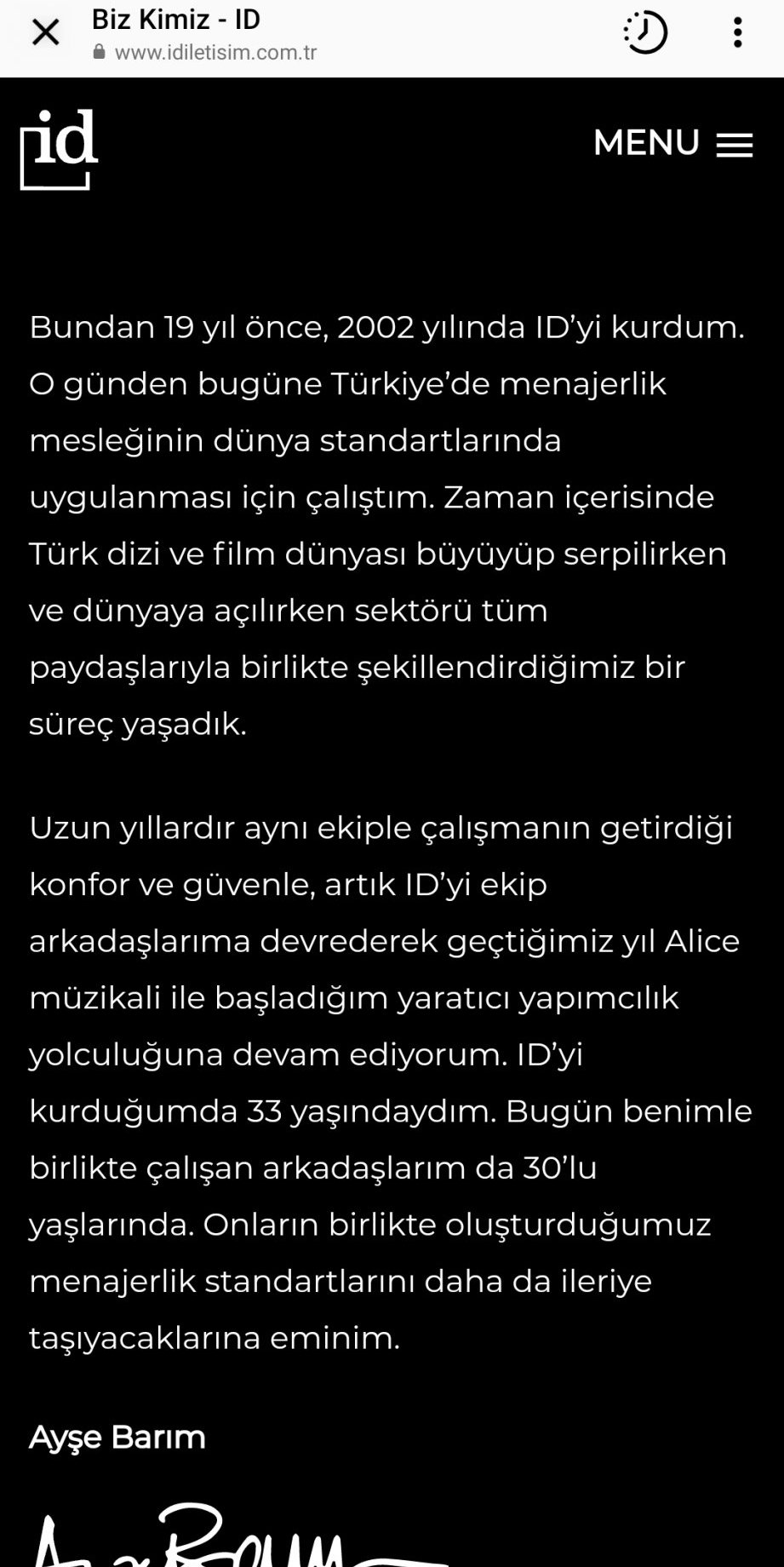Close the browser tab with X
Screen dimensions: 784x1567
[45, 33]
